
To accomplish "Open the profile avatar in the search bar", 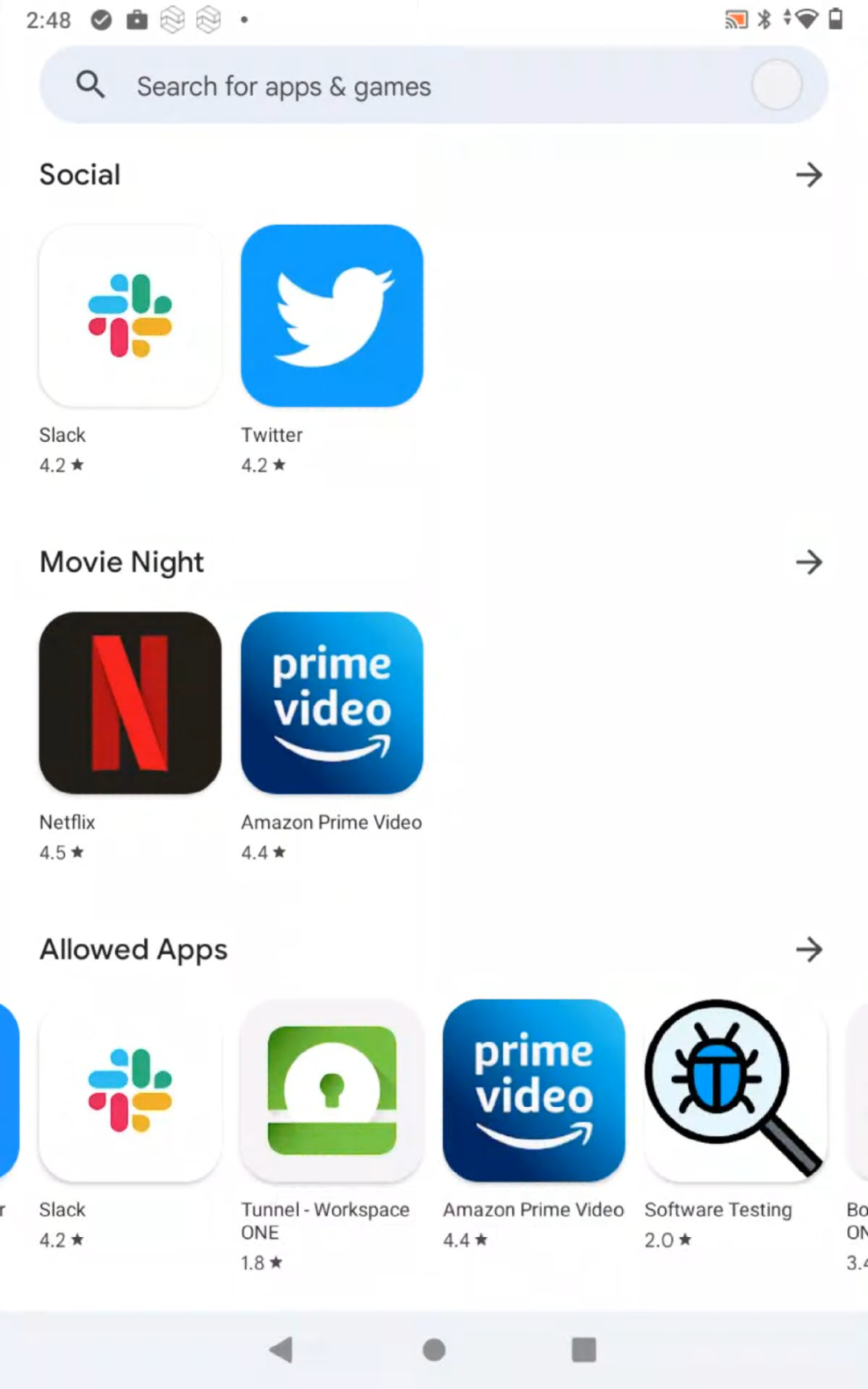I will click(775, 84).
